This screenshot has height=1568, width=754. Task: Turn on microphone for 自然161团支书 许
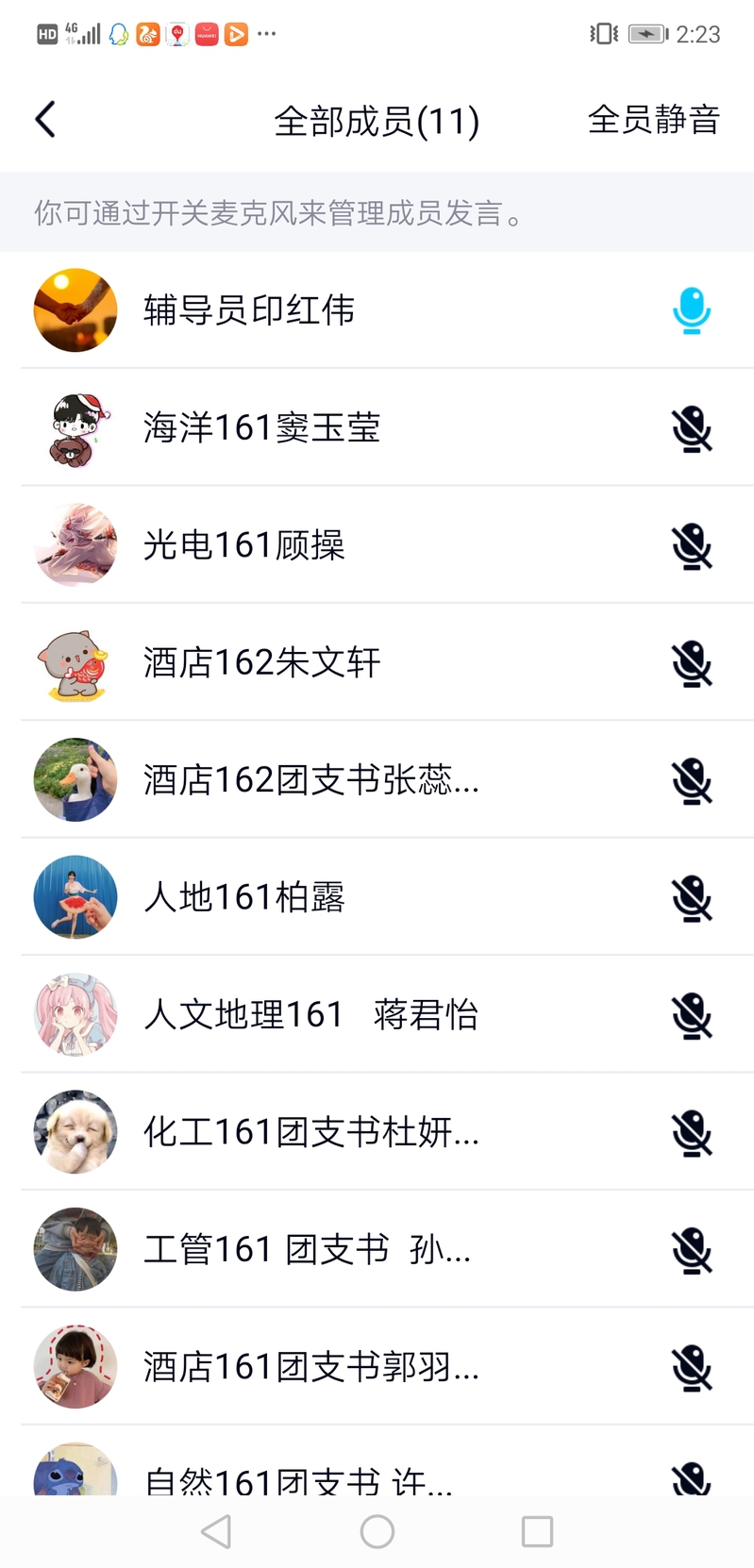pyautogui.click(x=691, y=1476)
